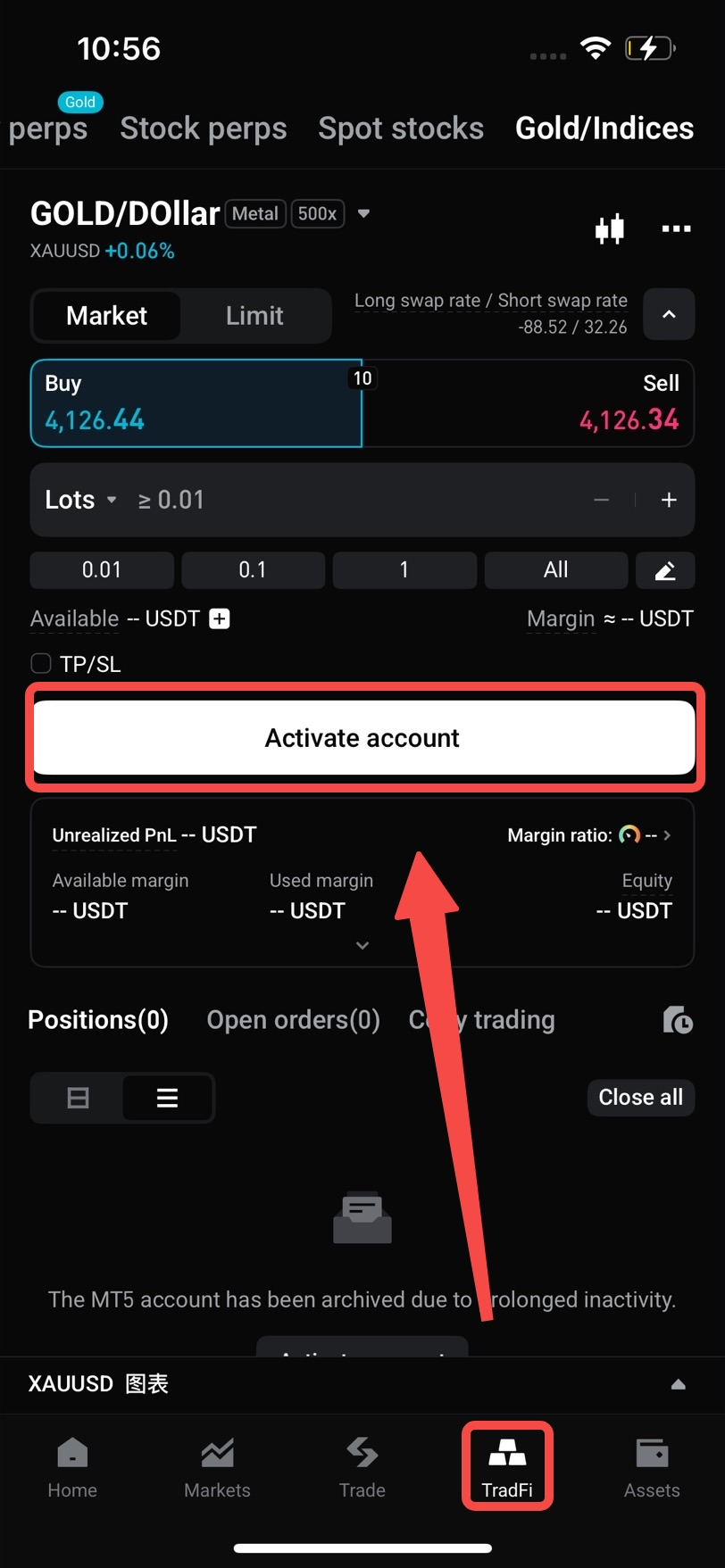
Task: Switch to the Spot stocks tab
Action: point(401,129)
